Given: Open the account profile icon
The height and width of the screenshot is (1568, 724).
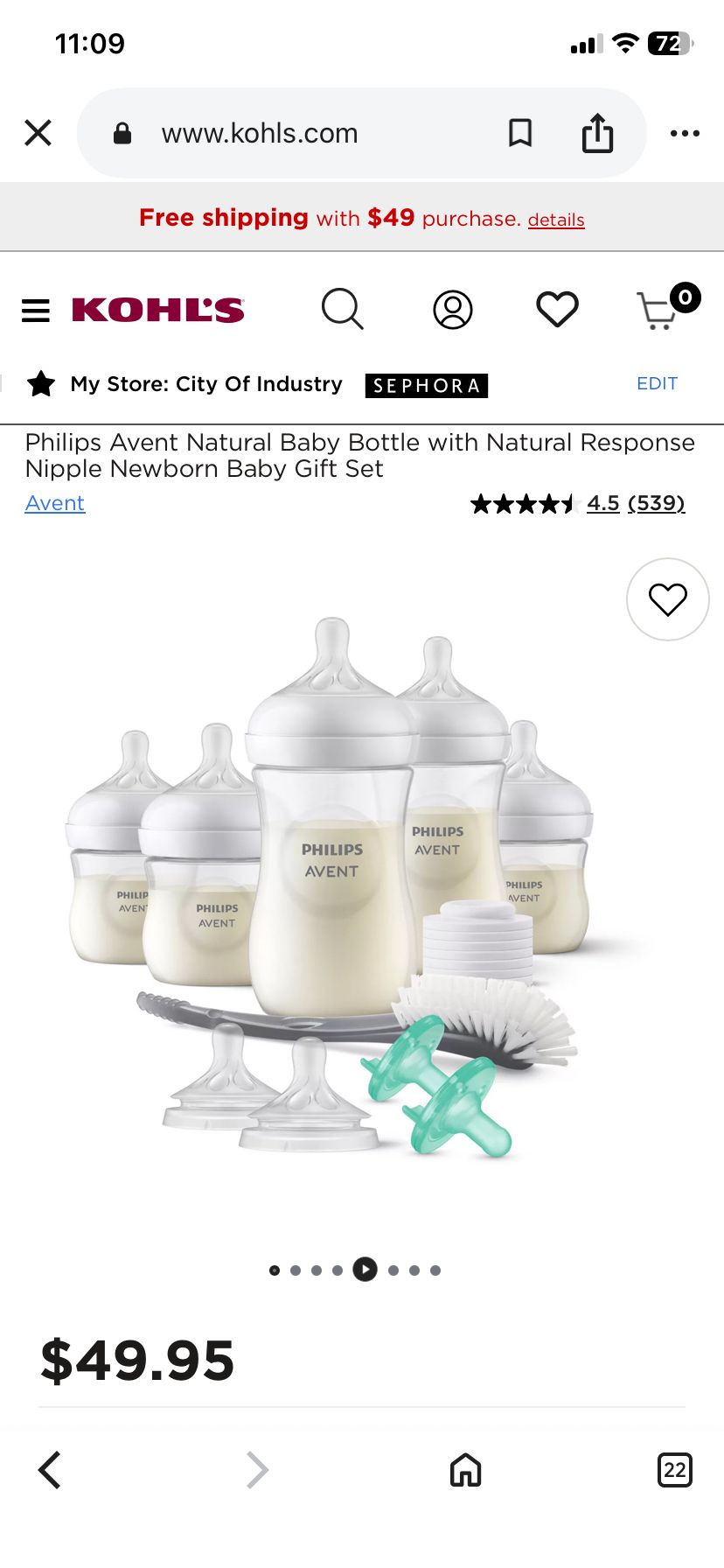Looking at the screenshot, I should pos(453,310).
